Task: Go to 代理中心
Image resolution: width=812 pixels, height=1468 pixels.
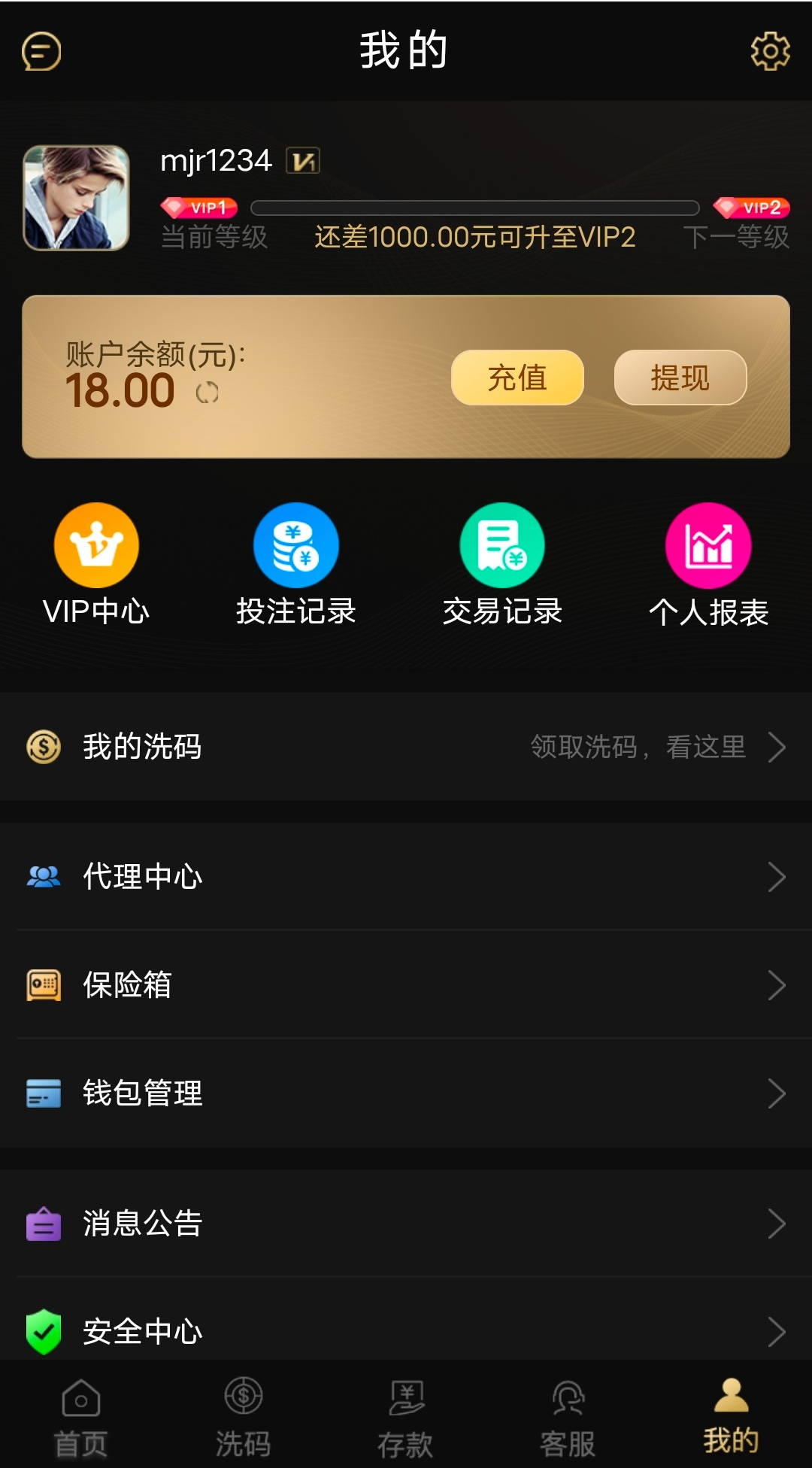Action: (406, 877)
